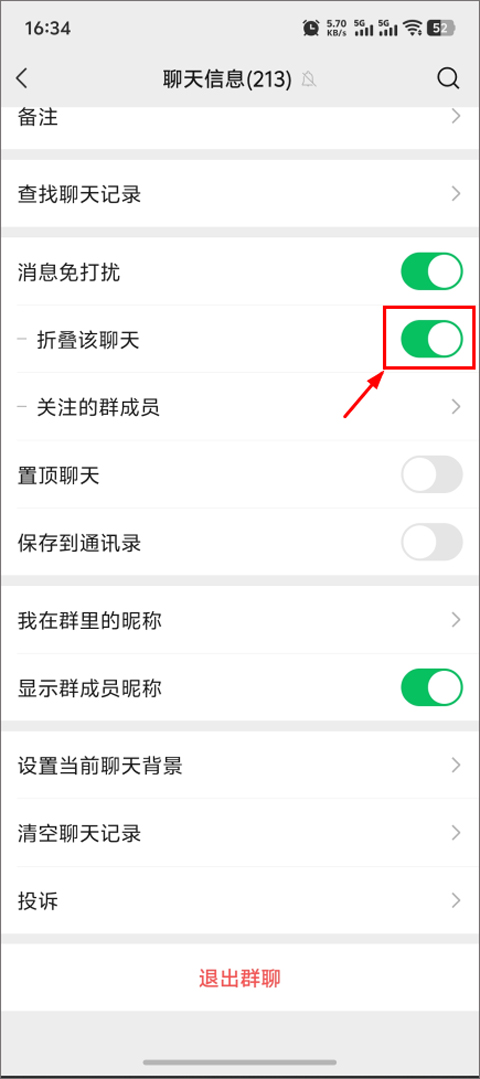
Task: Select 清空聊天记录
Action: pyautogui.click(x=240, y=833)
